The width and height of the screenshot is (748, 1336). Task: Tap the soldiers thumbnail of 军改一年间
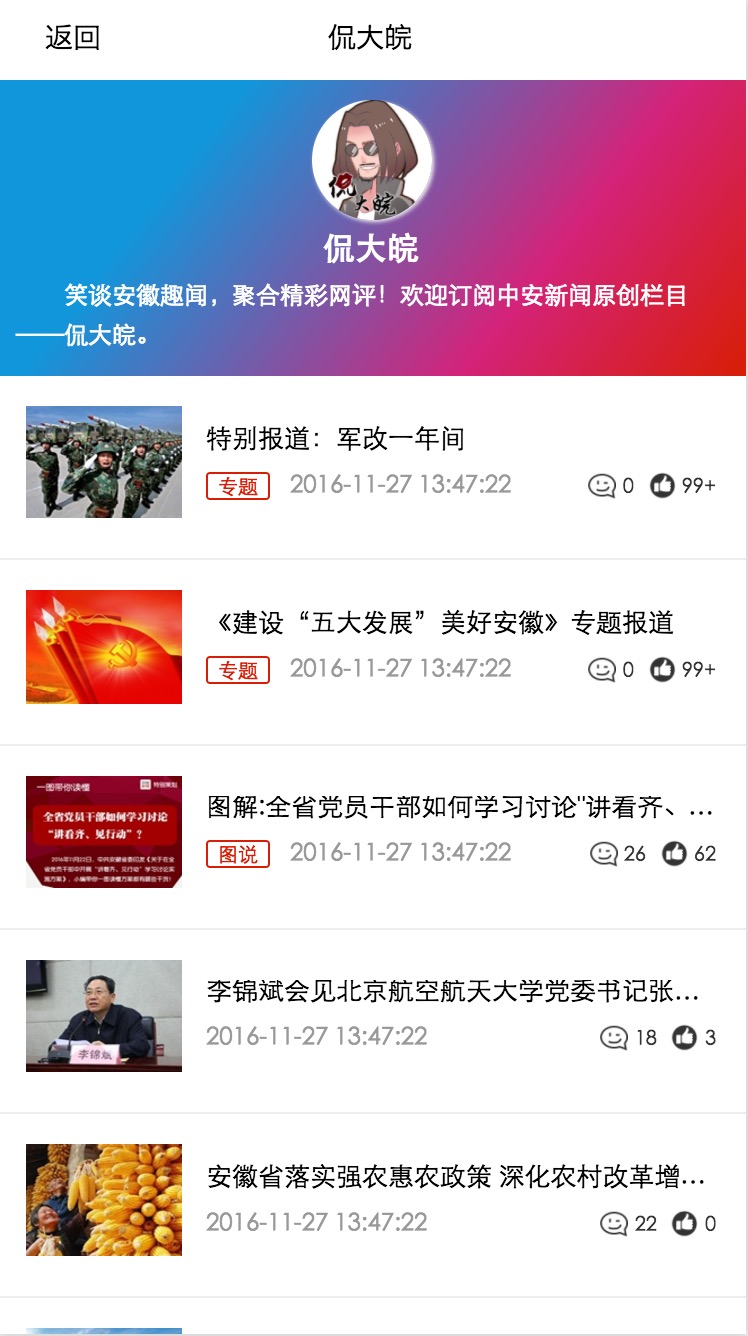click(x=104, y=462)
